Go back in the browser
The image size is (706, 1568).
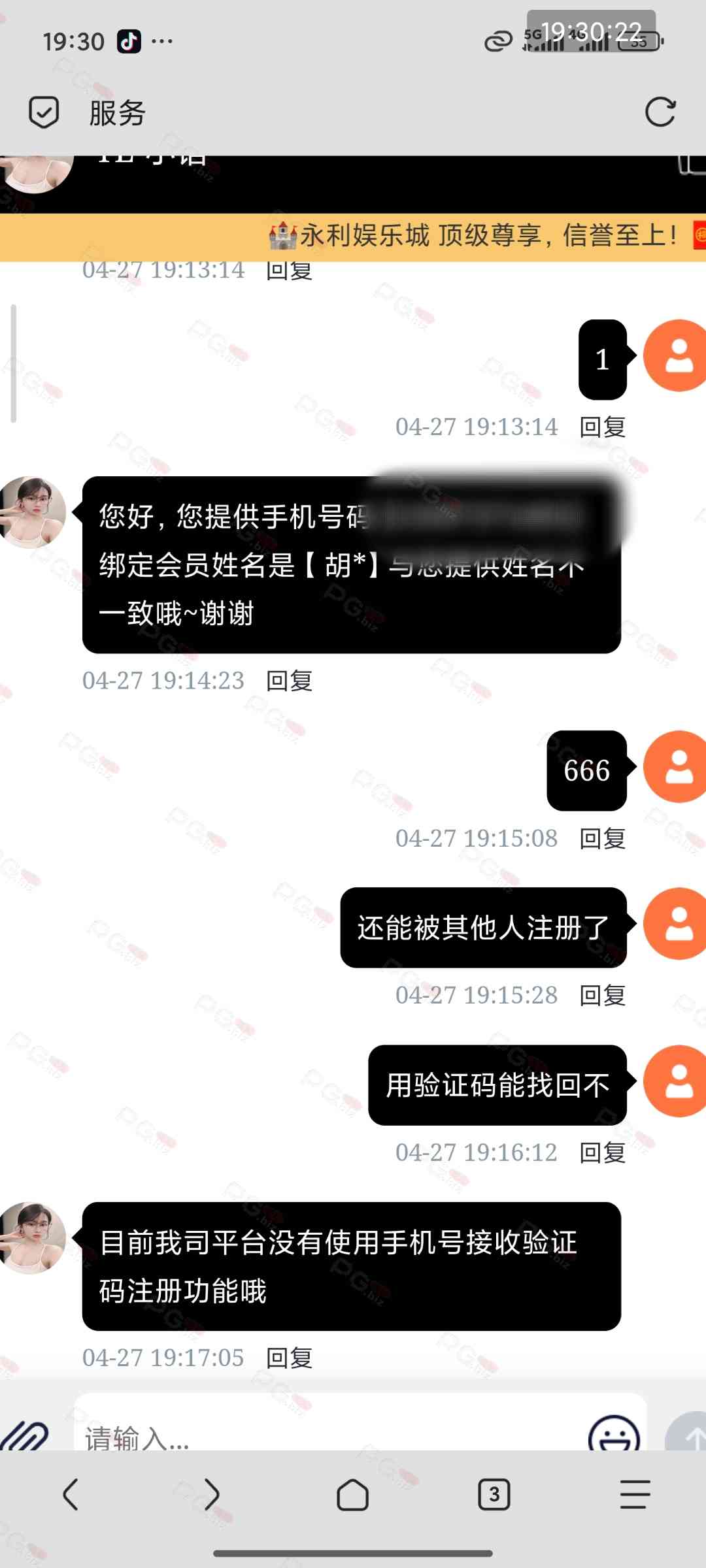[71, 1494]
